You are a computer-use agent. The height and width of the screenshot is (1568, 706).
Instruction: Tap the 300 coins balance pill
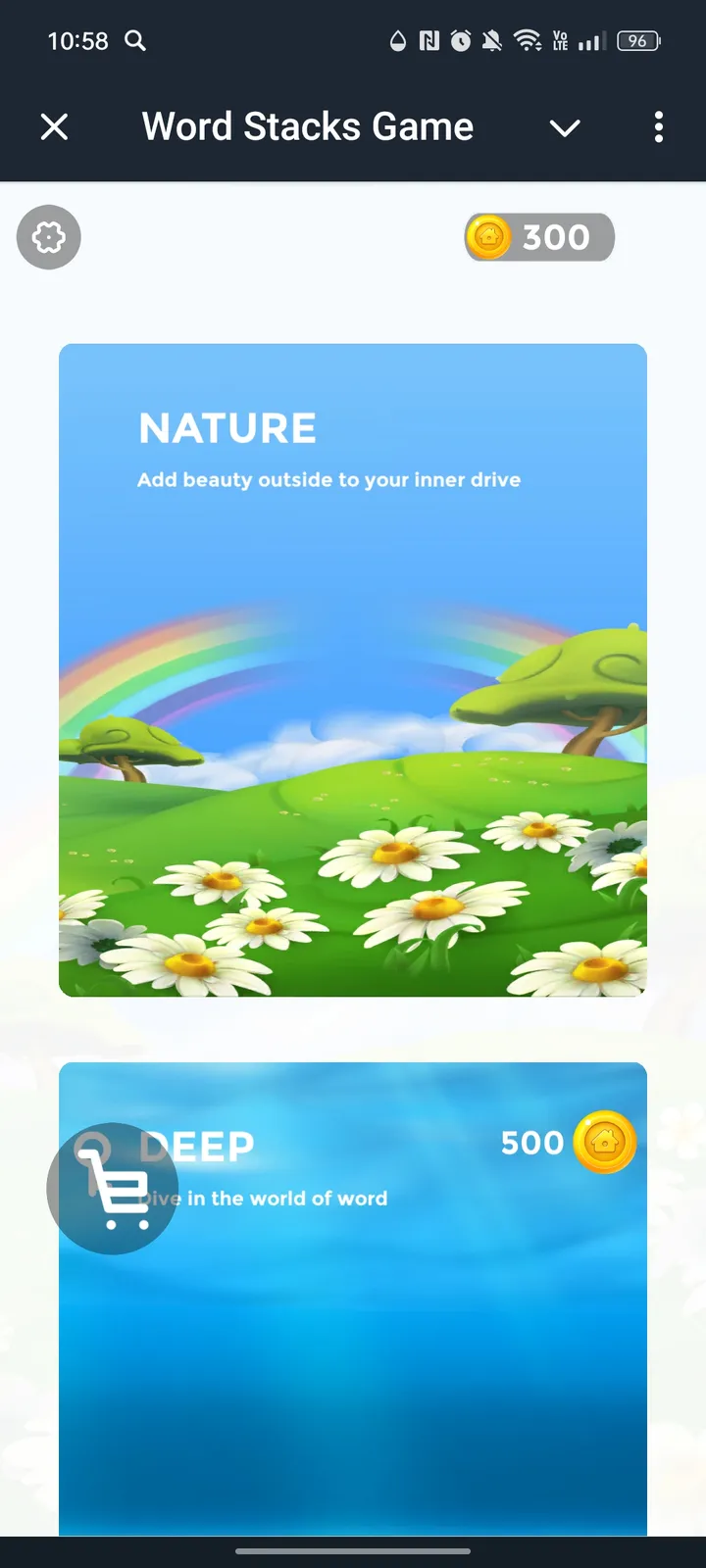tap(539, 237)
